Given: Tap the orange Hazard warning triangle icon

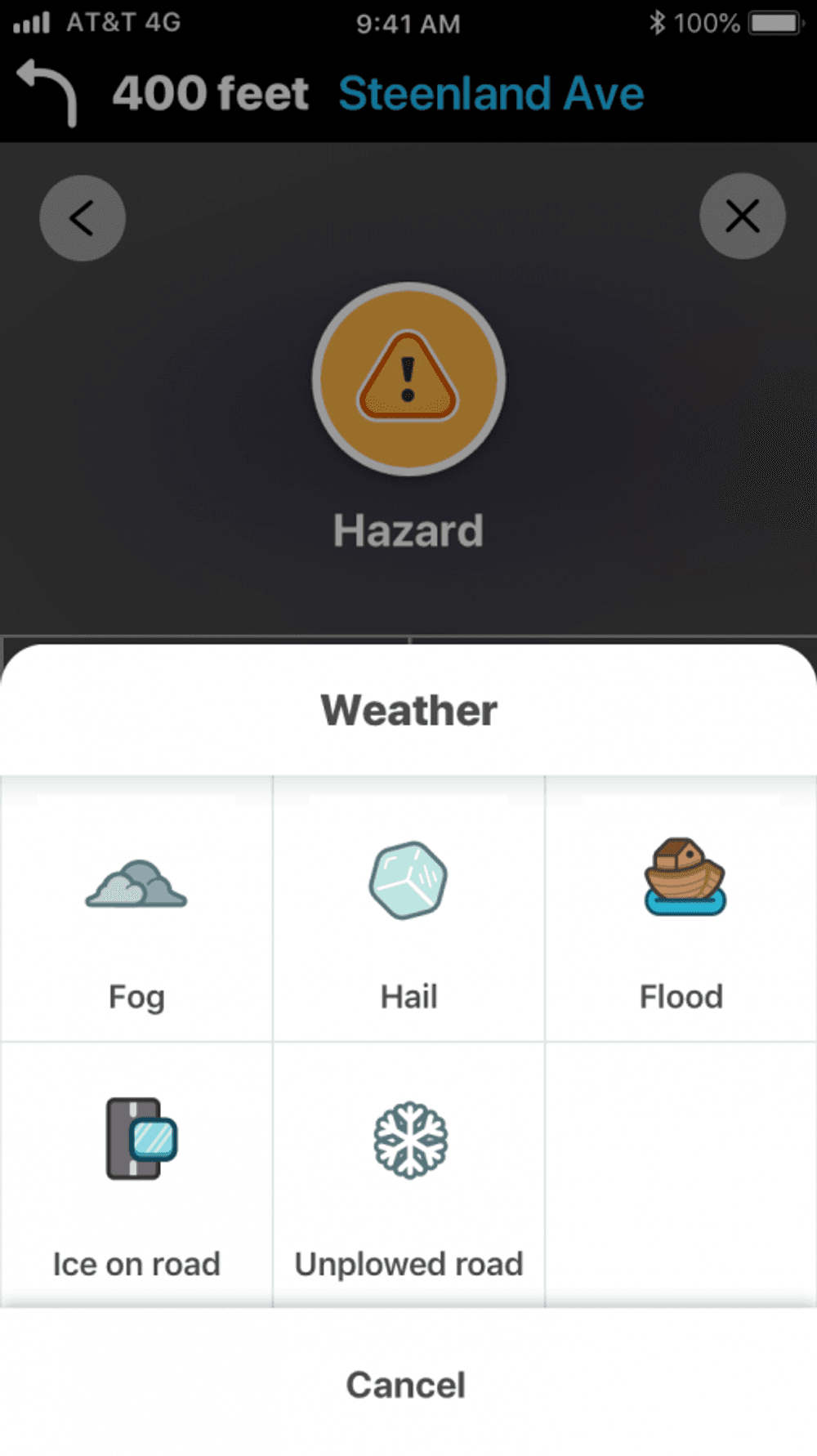Looking at the screenshot, I should coord(408,380).
